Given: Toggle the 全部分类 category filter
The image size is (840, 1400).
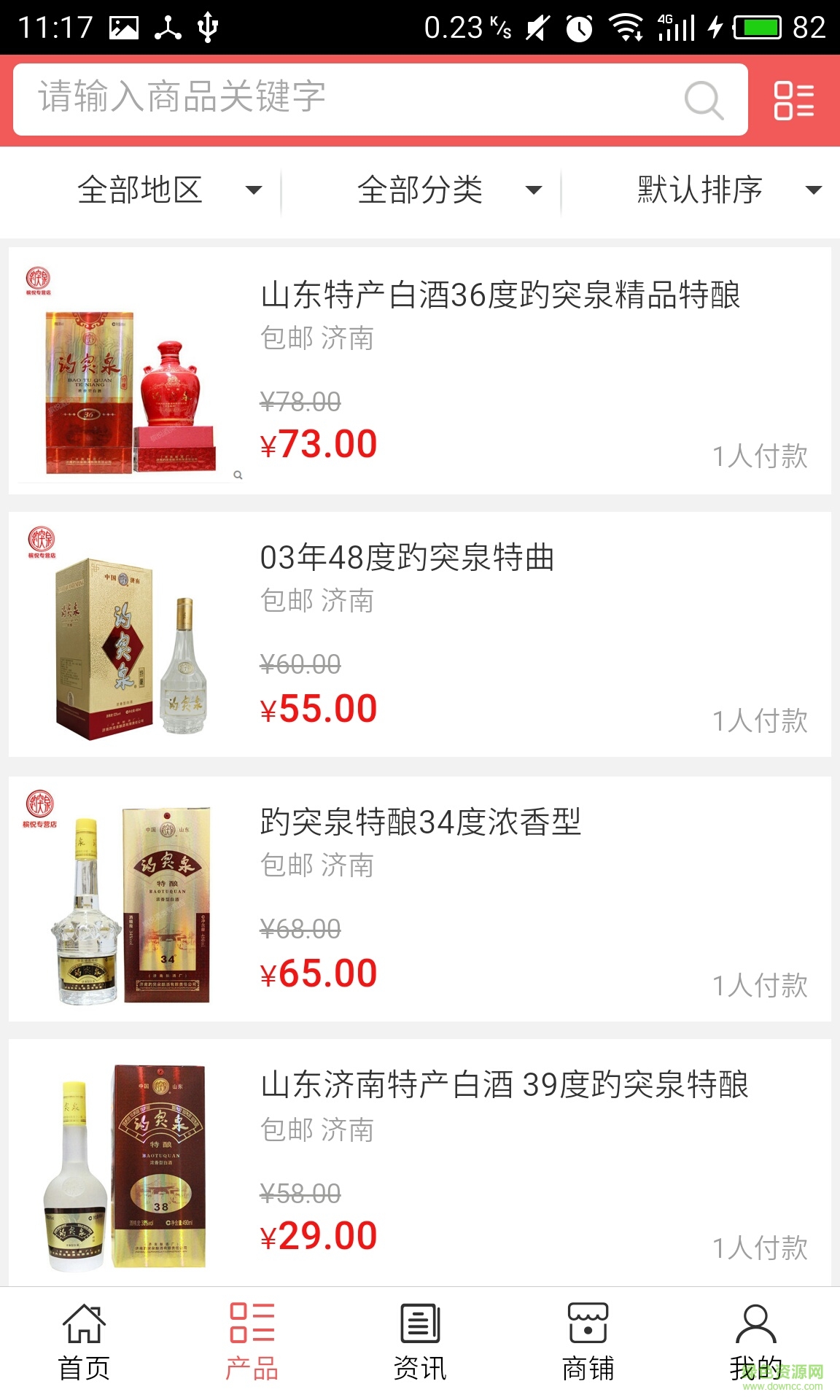Looking at the screenshot, I should point(421,190).
